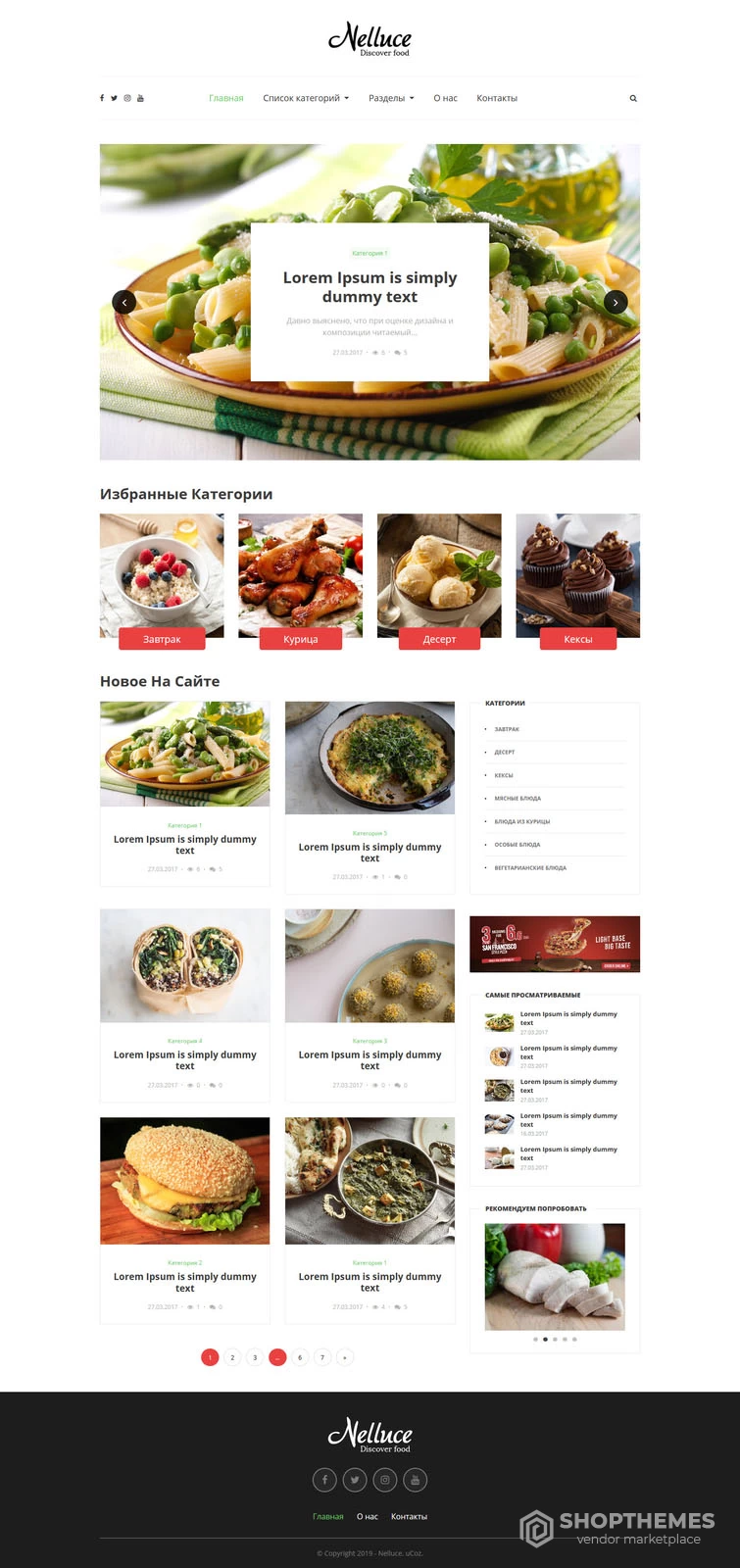
Task: Go to the Главная menu item in header
Action: click(x=225, y=98)
